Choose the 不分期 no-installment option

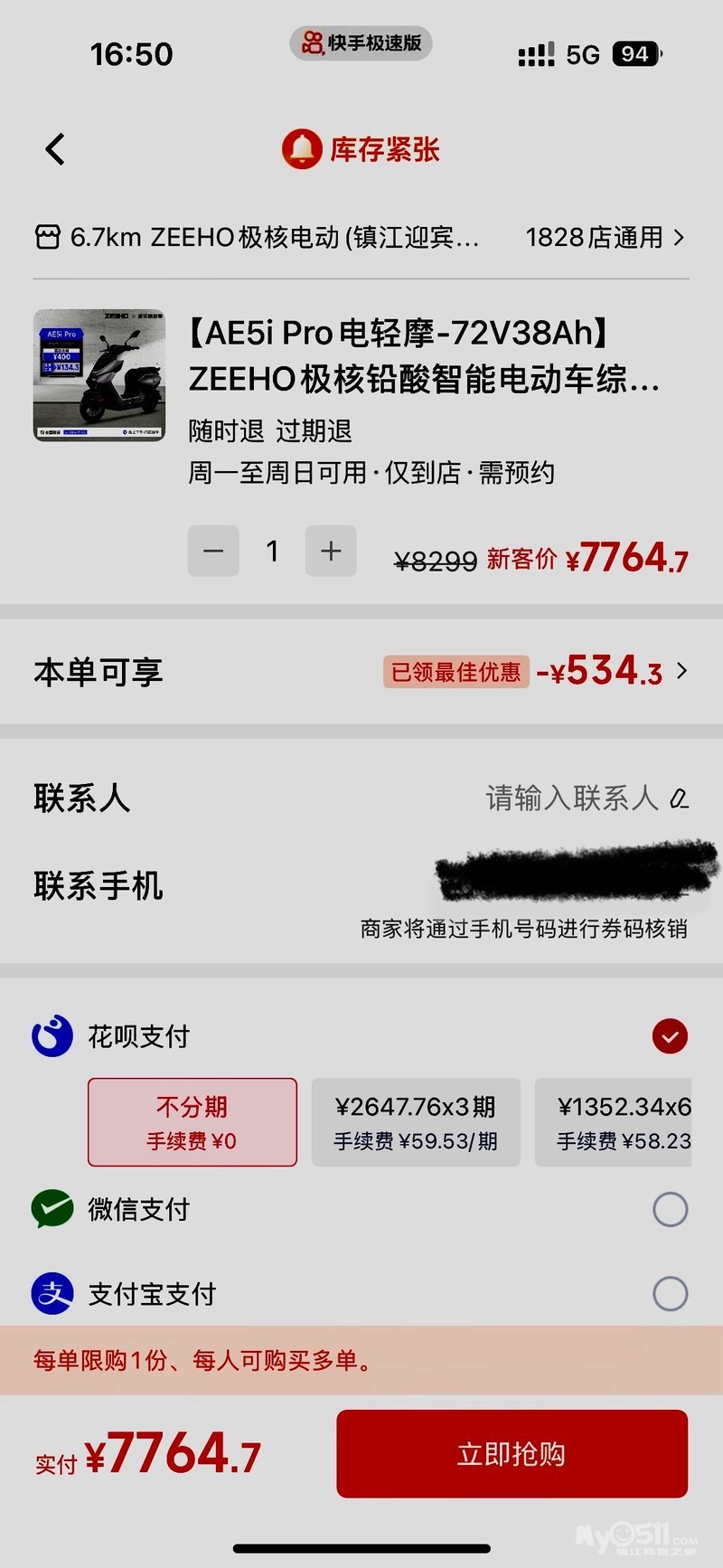tap(192, 1122)
